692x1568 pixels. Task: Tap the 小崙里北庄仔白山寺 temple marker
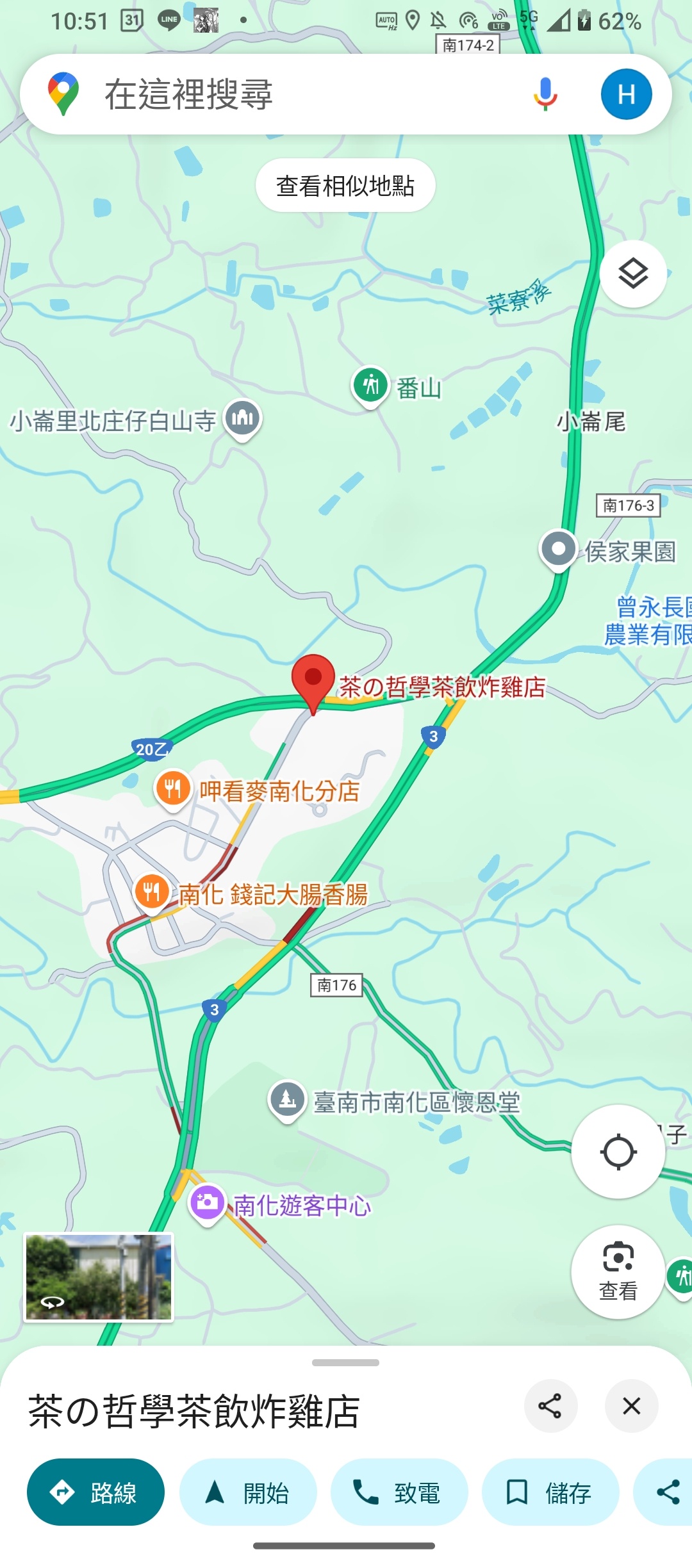pyautogui.click(x=243, y=420)
